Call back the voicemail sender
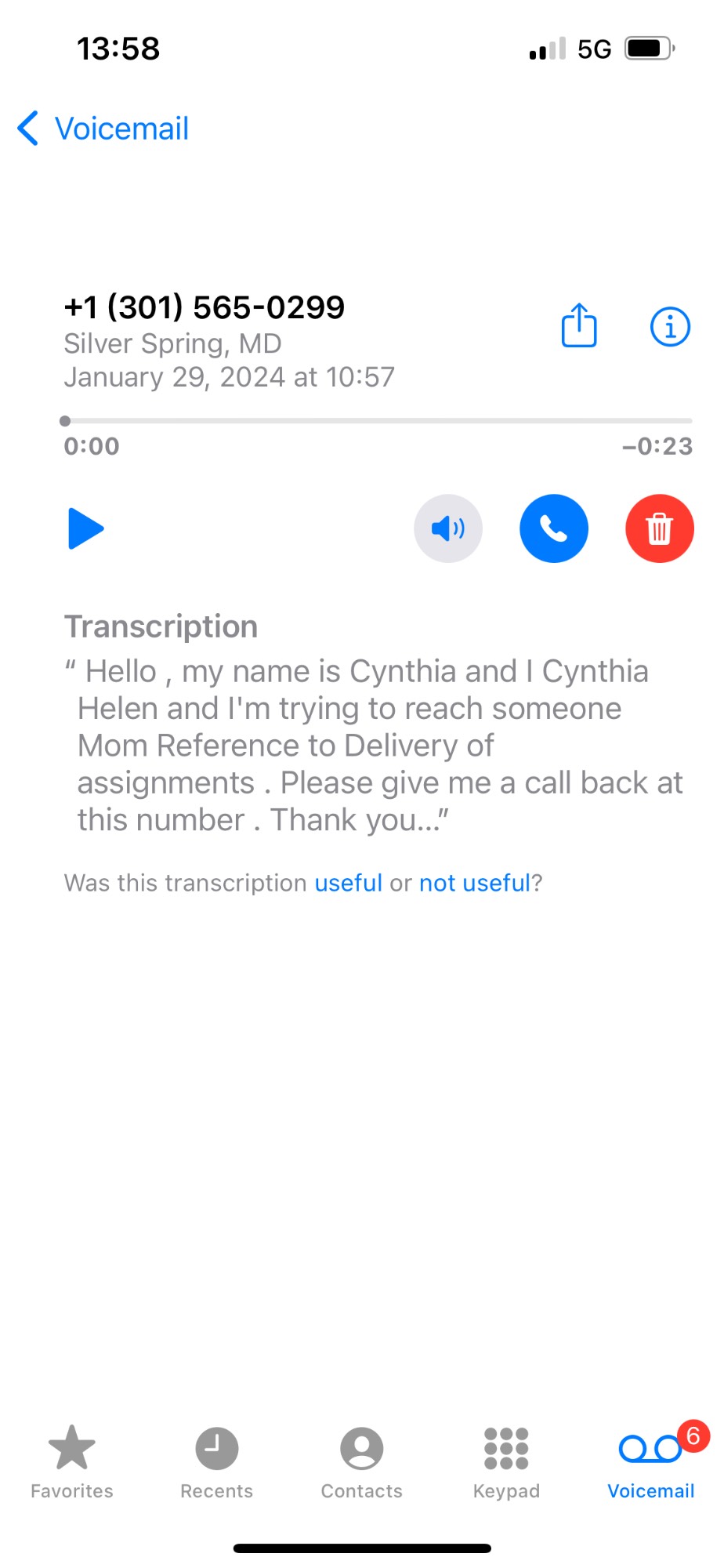This screenshot has height=1568, width=724. tap(554, 528)
